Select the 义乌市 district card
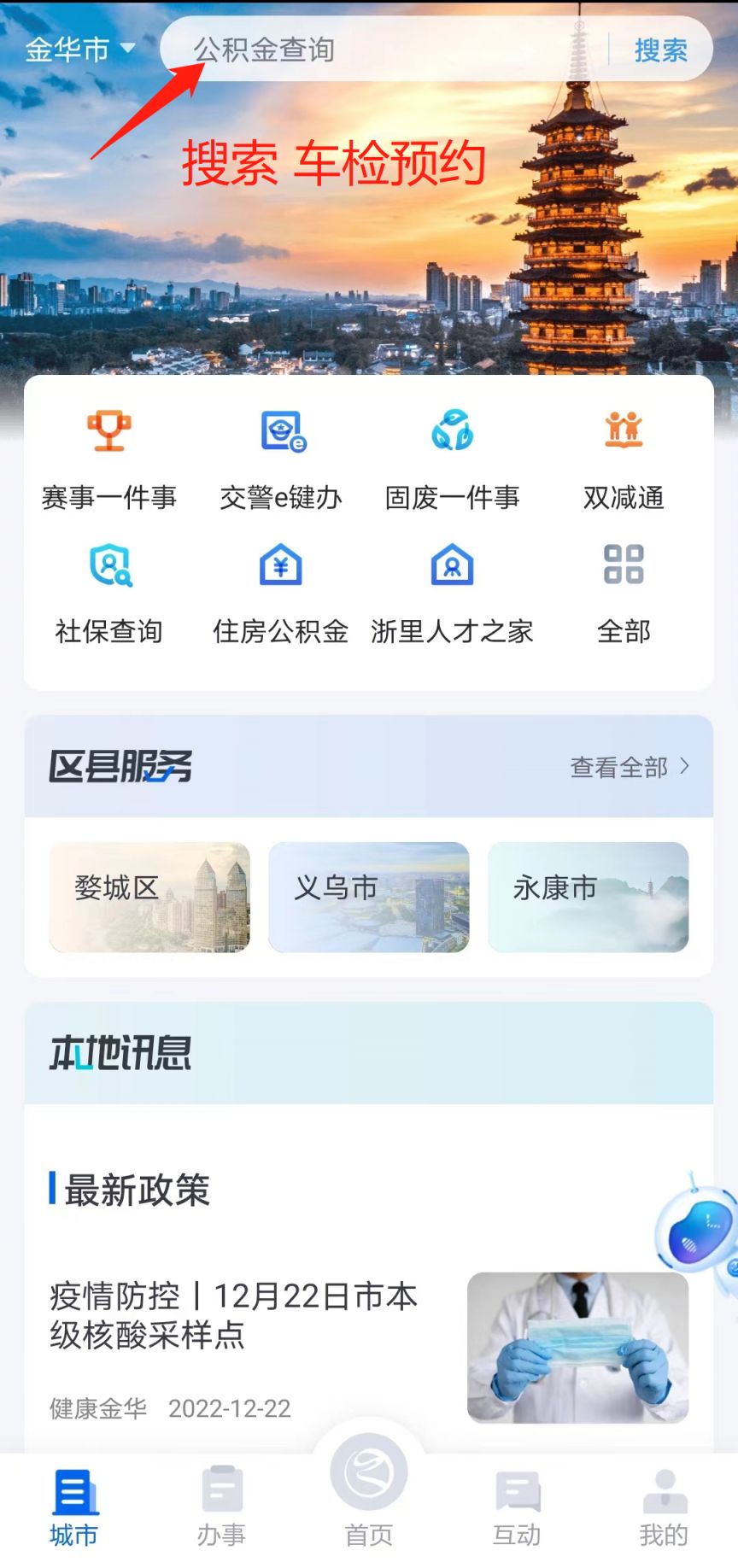Image resolution: width=738 pixels, height=1568 pixels. click(369, 897)
